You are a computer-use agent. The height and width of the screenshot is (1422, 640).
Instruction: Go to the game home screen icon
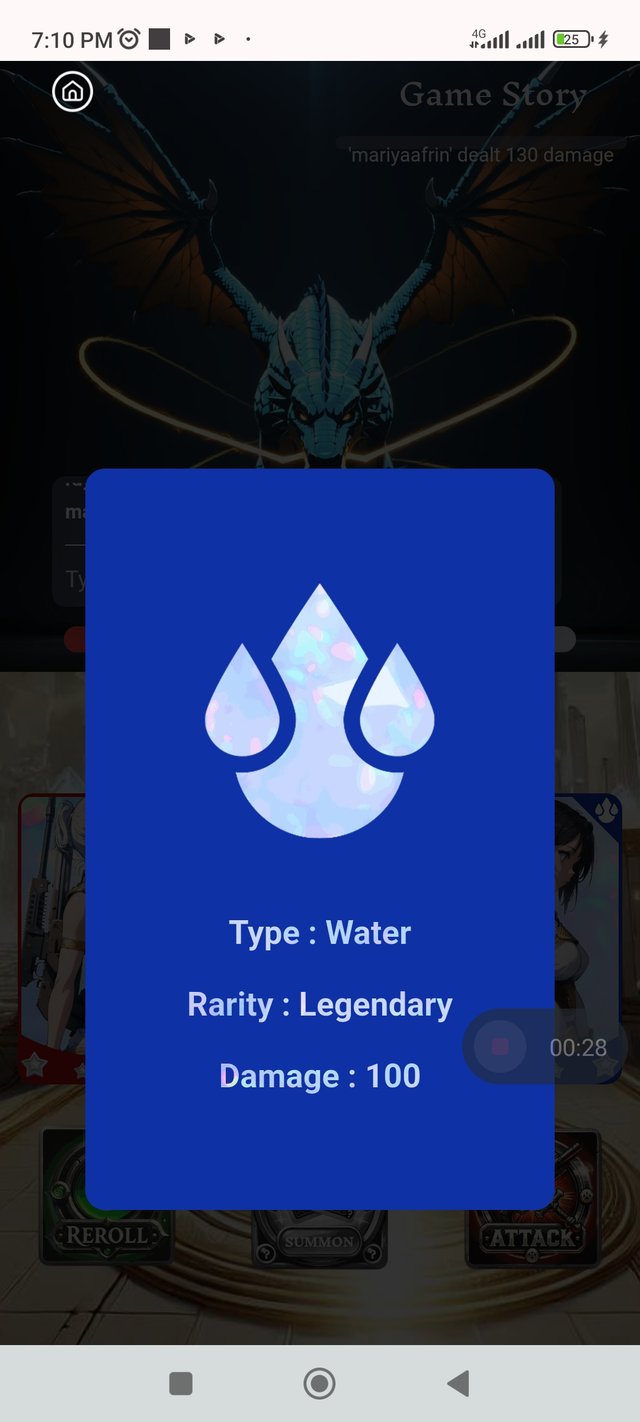coord(72,92)
